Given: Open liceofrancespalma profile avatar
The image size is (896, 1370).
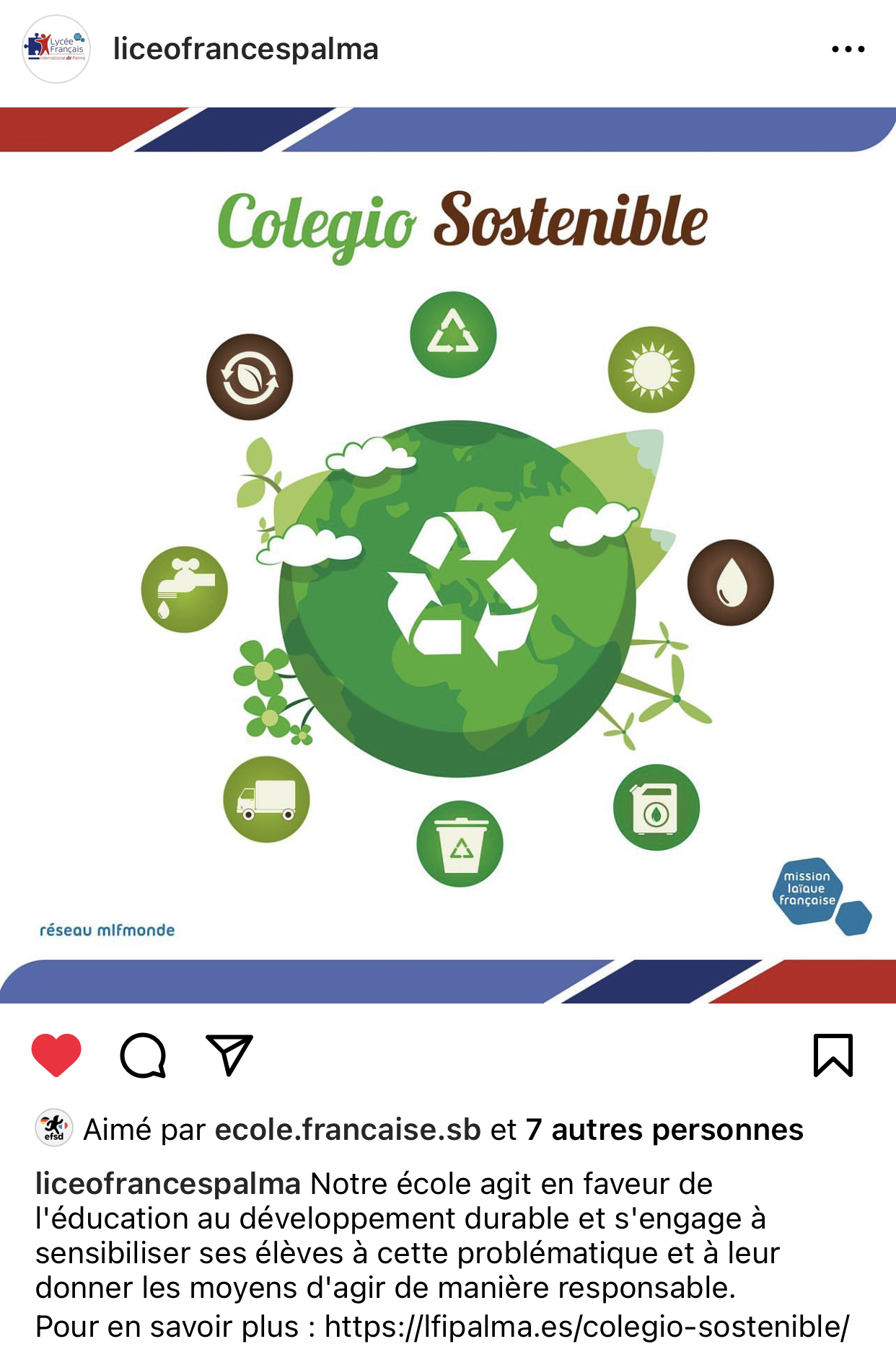Looking at the screenshot, I should coord(56,49).
